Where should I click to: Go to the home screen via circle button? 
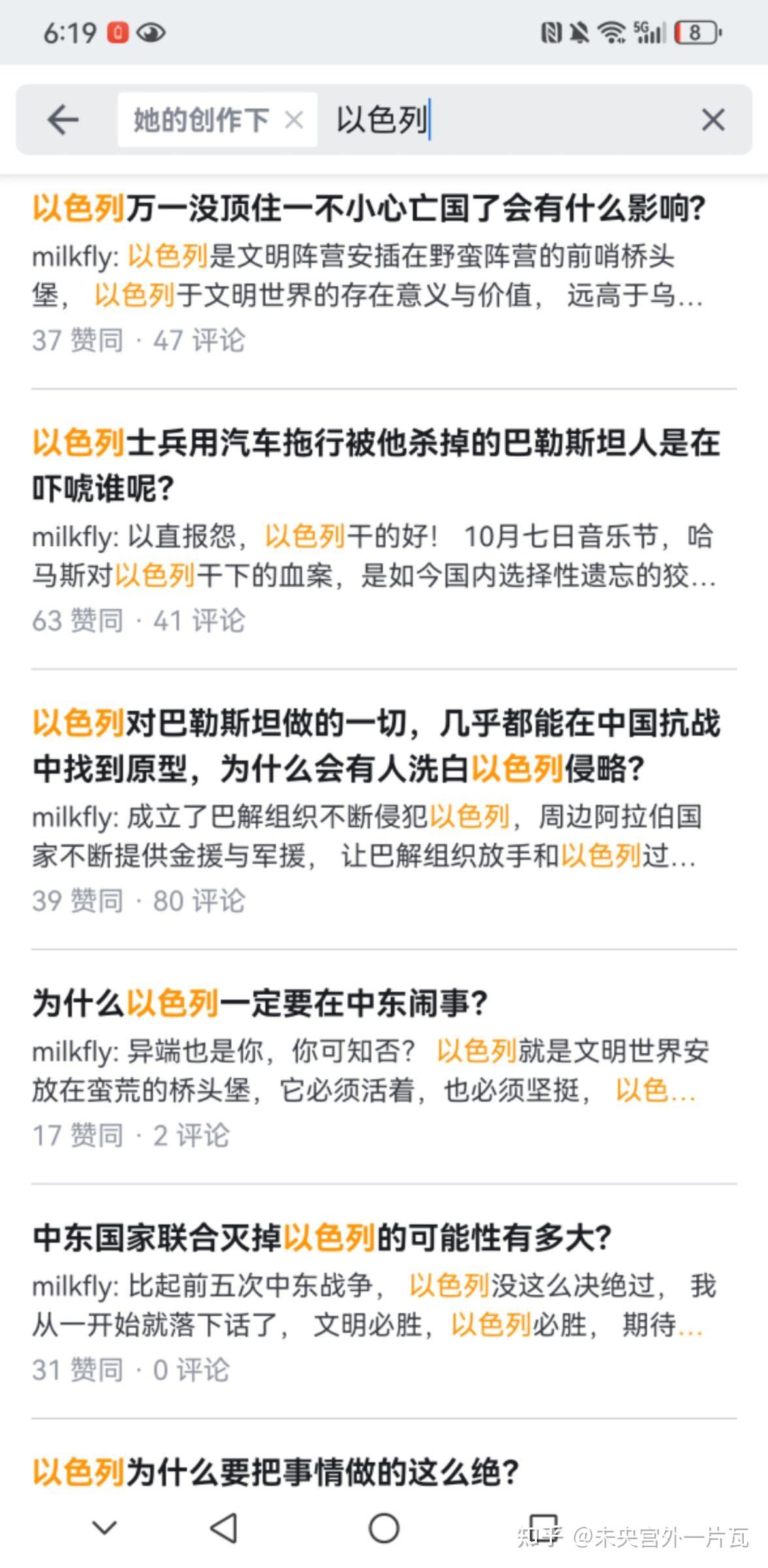[x=384, y=1529]
